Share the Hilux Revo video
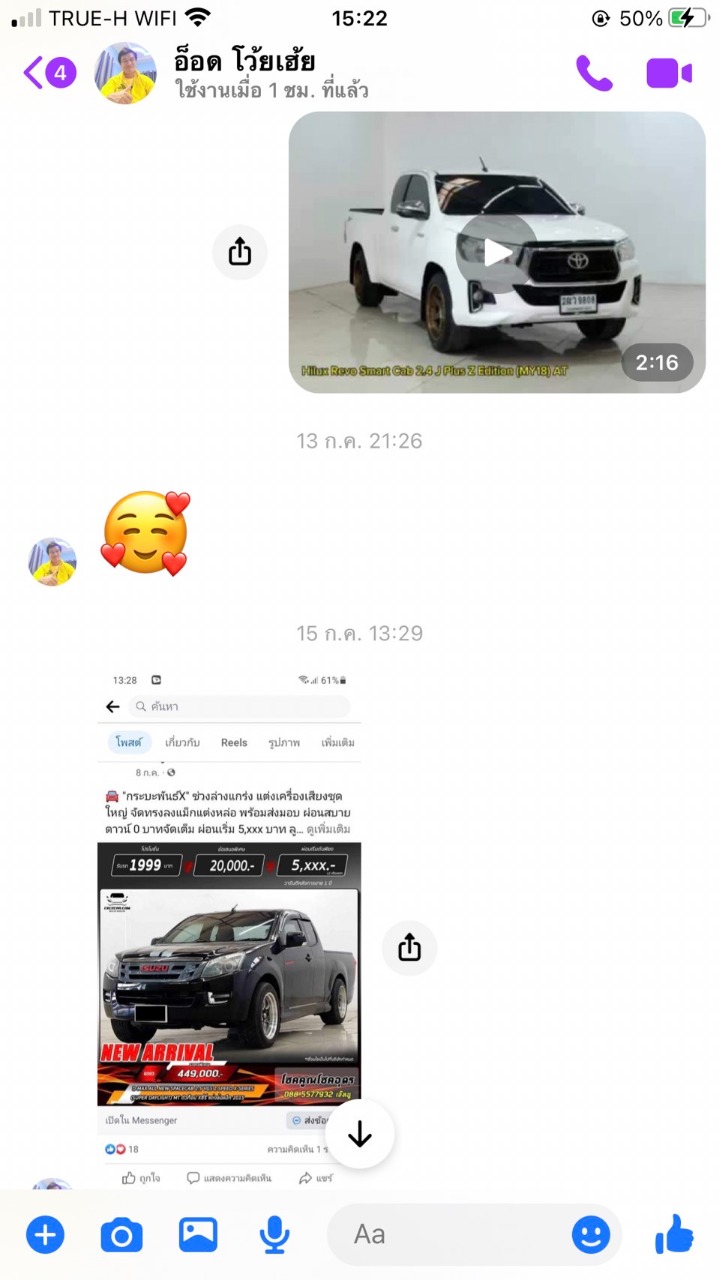Image resolution: width=719 pixels, height=1280 pixels. point(240,252)
